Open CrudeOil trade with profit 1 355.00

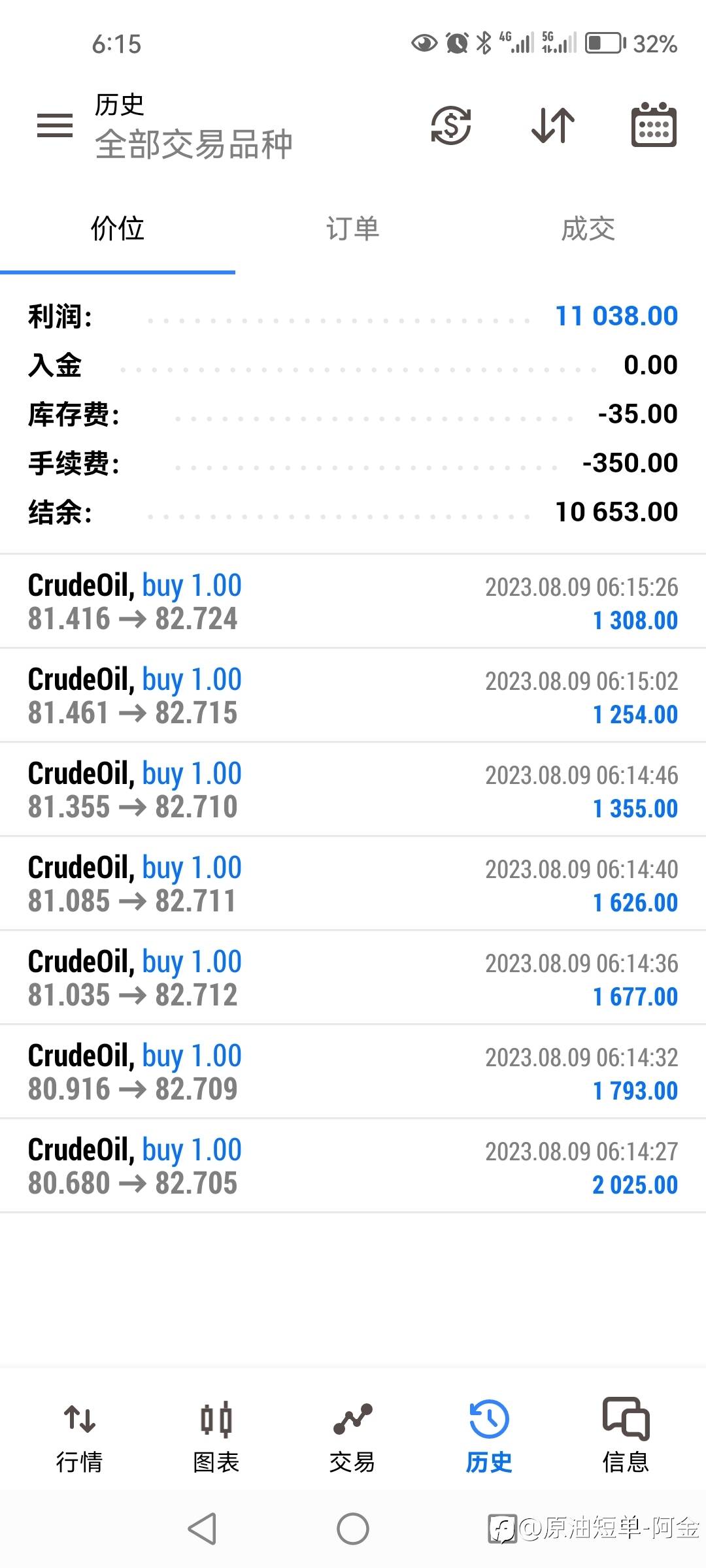click(x=353, y=790)
